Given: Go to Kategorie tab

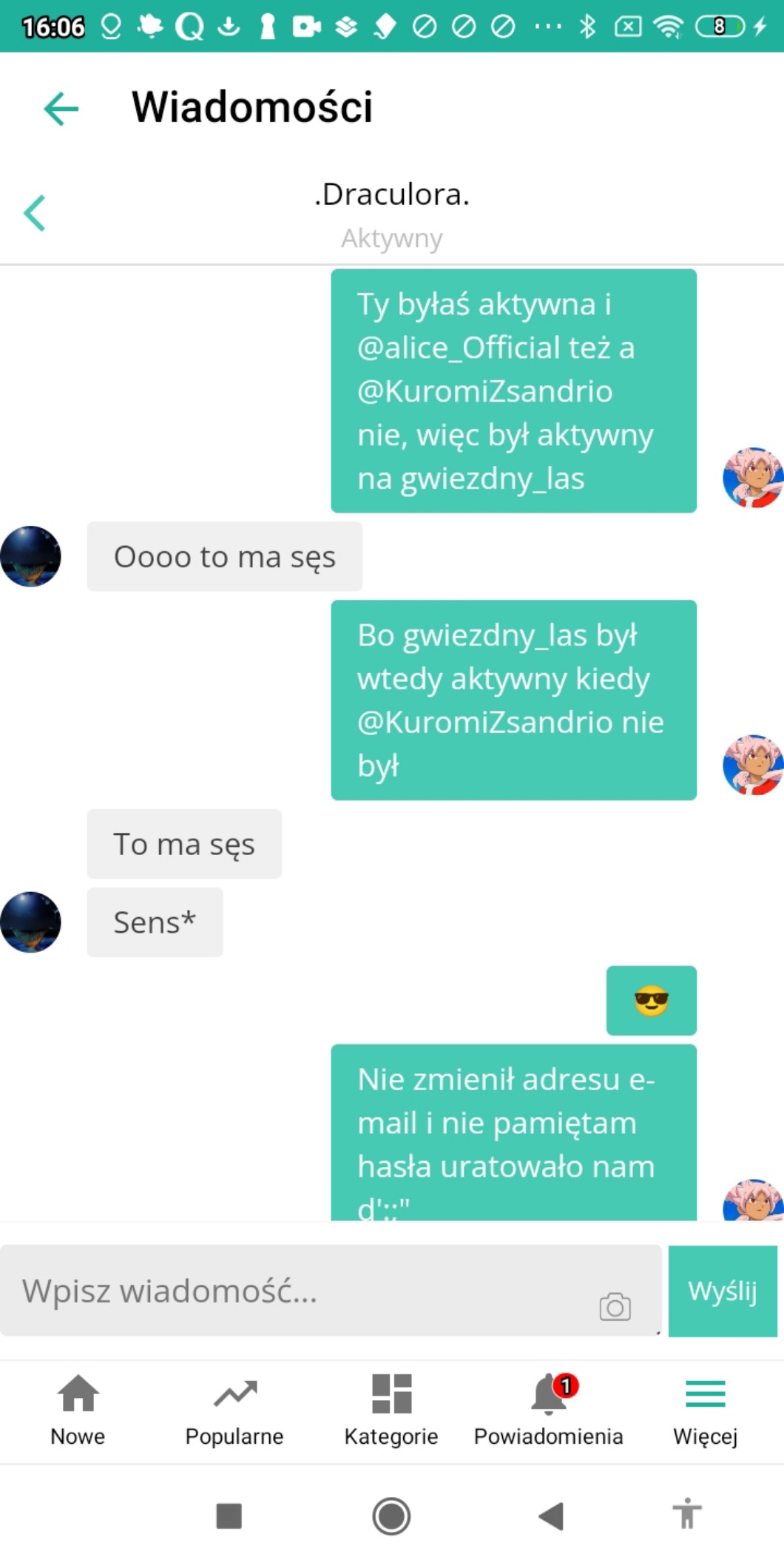Looking at the screenshot, I should tap(391, 1410).
